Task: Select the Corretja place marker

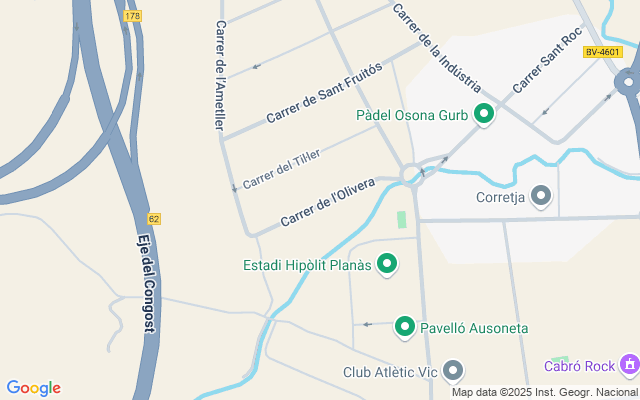Action: [541, 196]
